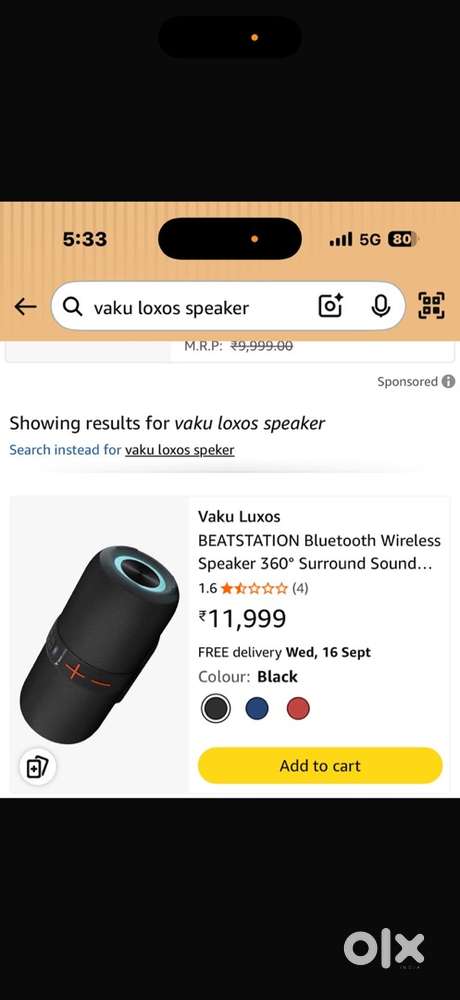Choose the blue colour swatch
This screenshot has height=1000, width=460.
257,708
